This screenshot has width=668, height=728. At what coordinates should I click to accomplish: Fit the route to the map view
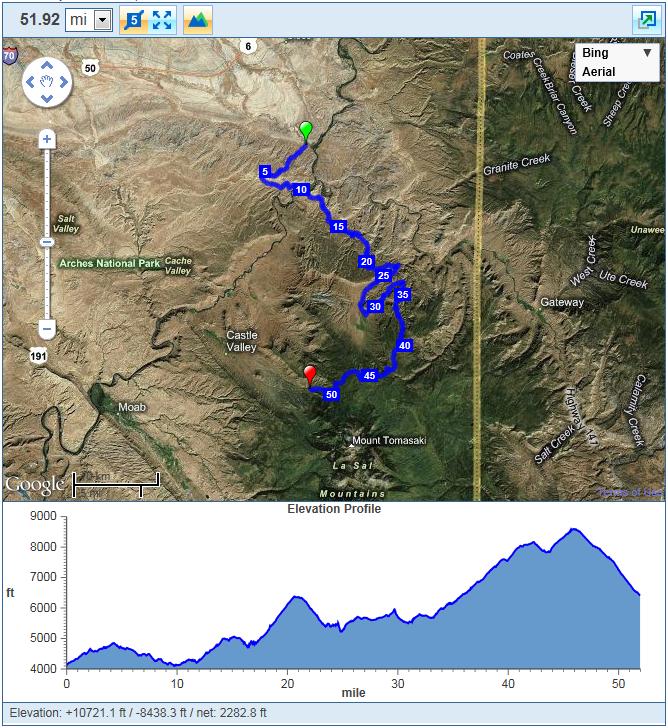(162, 20)
